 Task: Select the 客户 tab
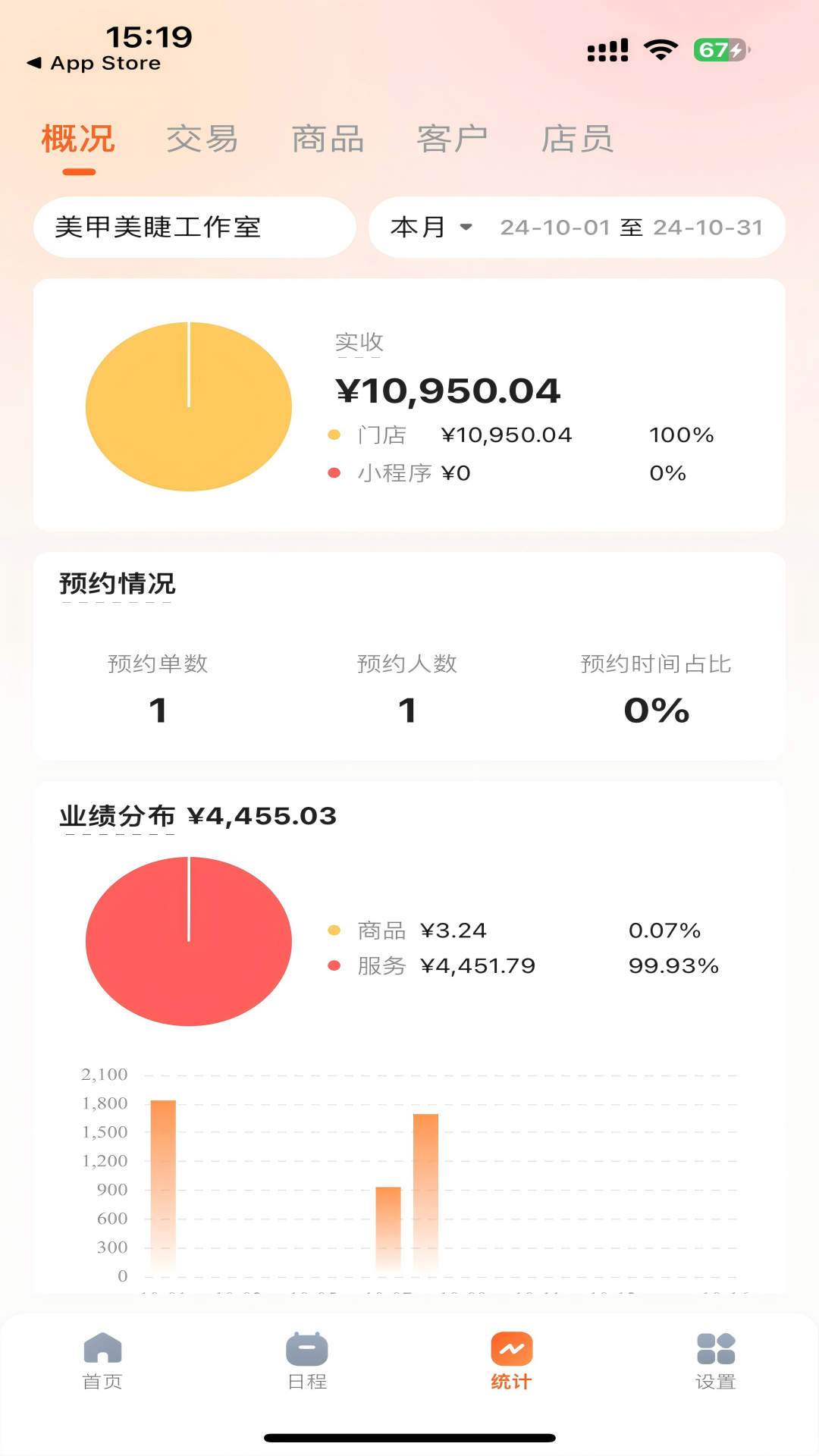pos(452,140)
